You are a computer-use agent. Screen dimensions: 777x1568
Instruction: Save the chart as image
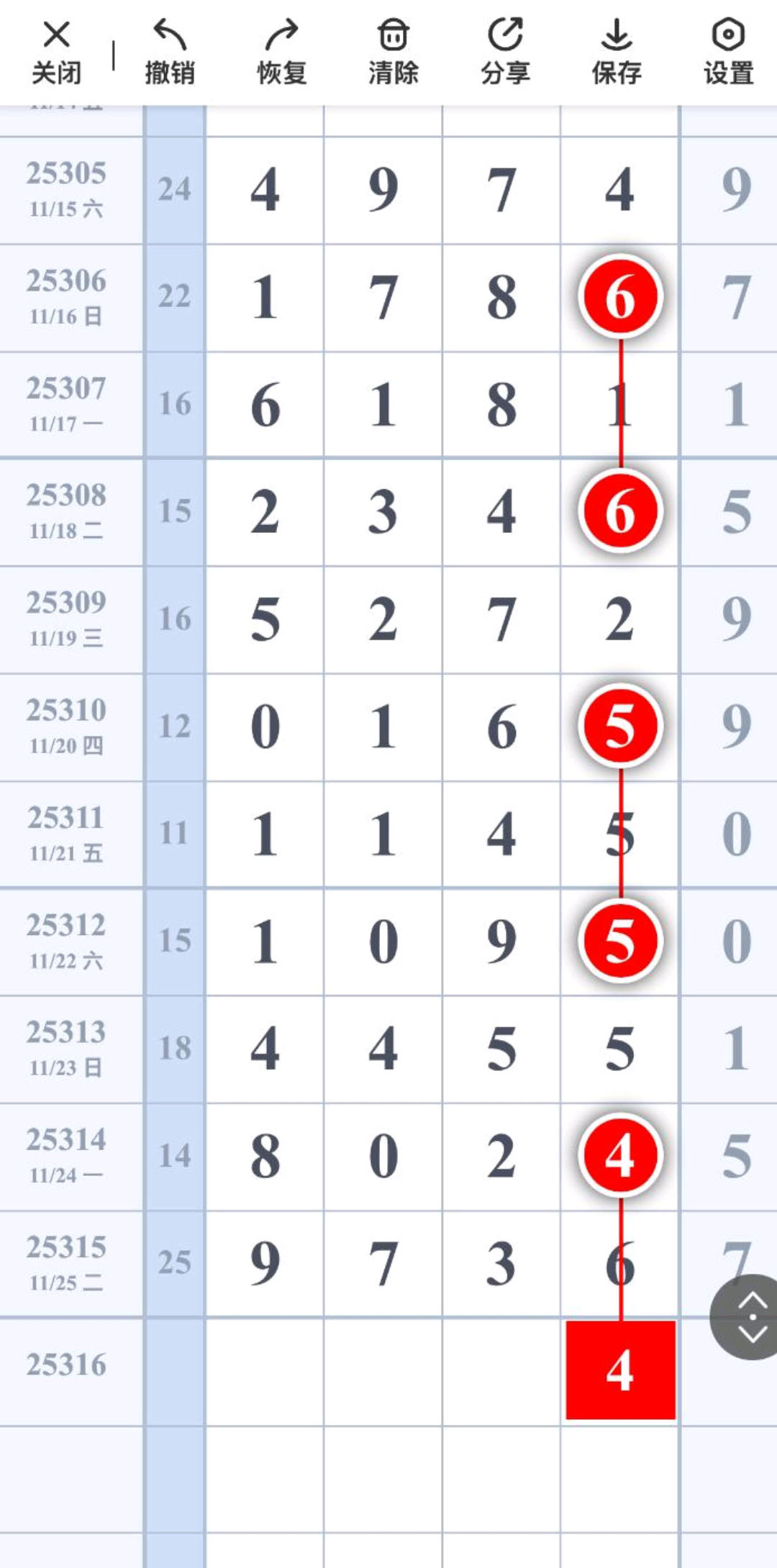617,53
